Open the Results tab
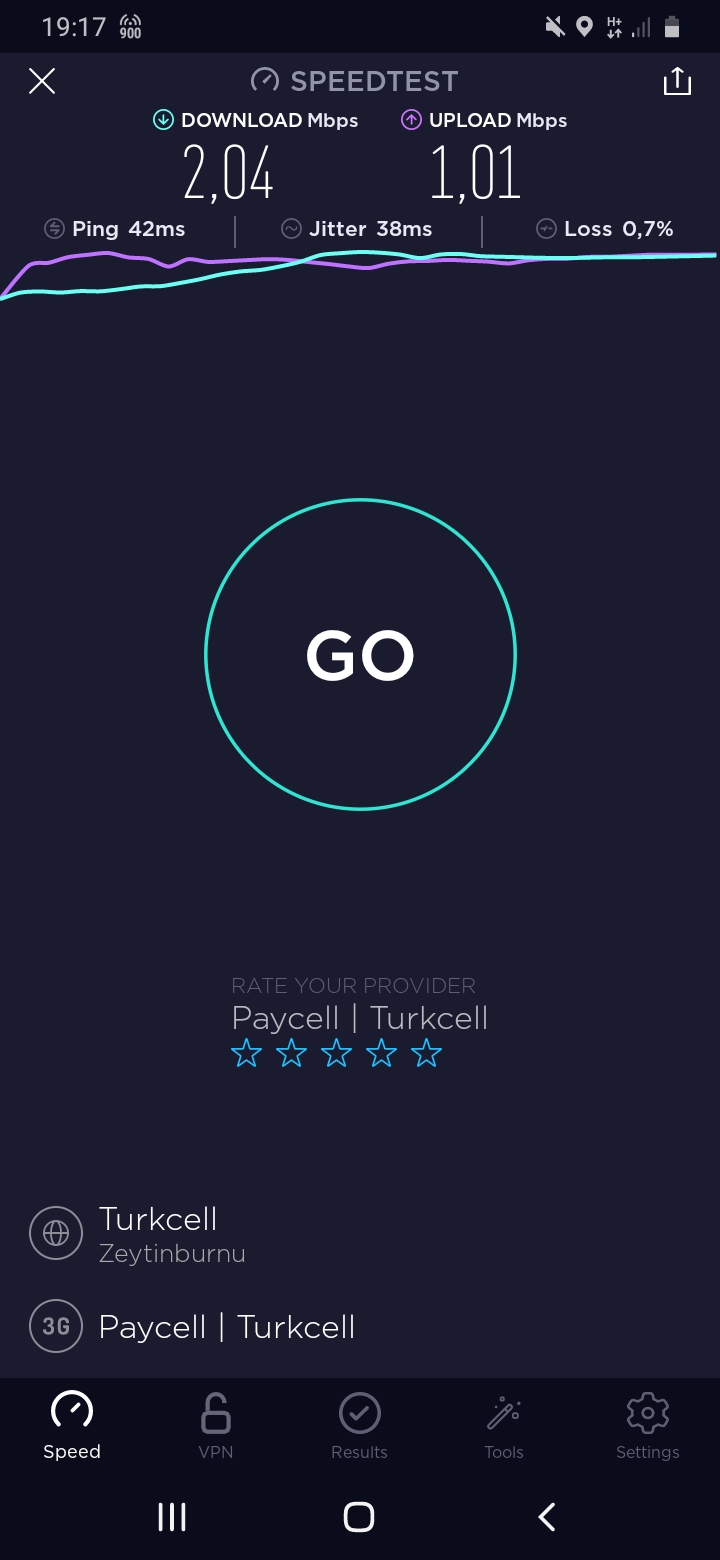 point(359,1426)
